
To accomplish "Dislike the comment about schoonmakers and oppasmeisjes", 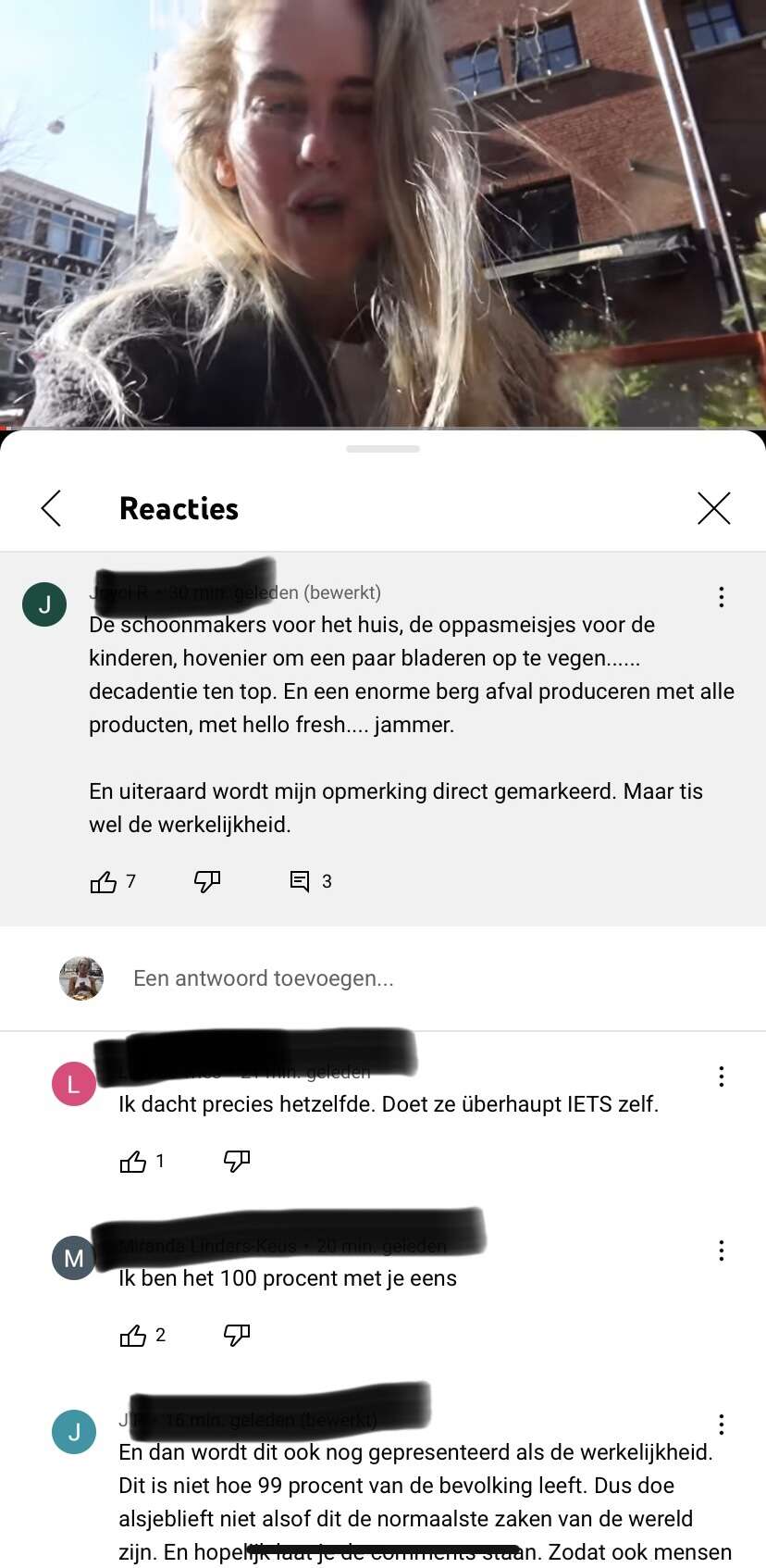I will tap(207, 881).
